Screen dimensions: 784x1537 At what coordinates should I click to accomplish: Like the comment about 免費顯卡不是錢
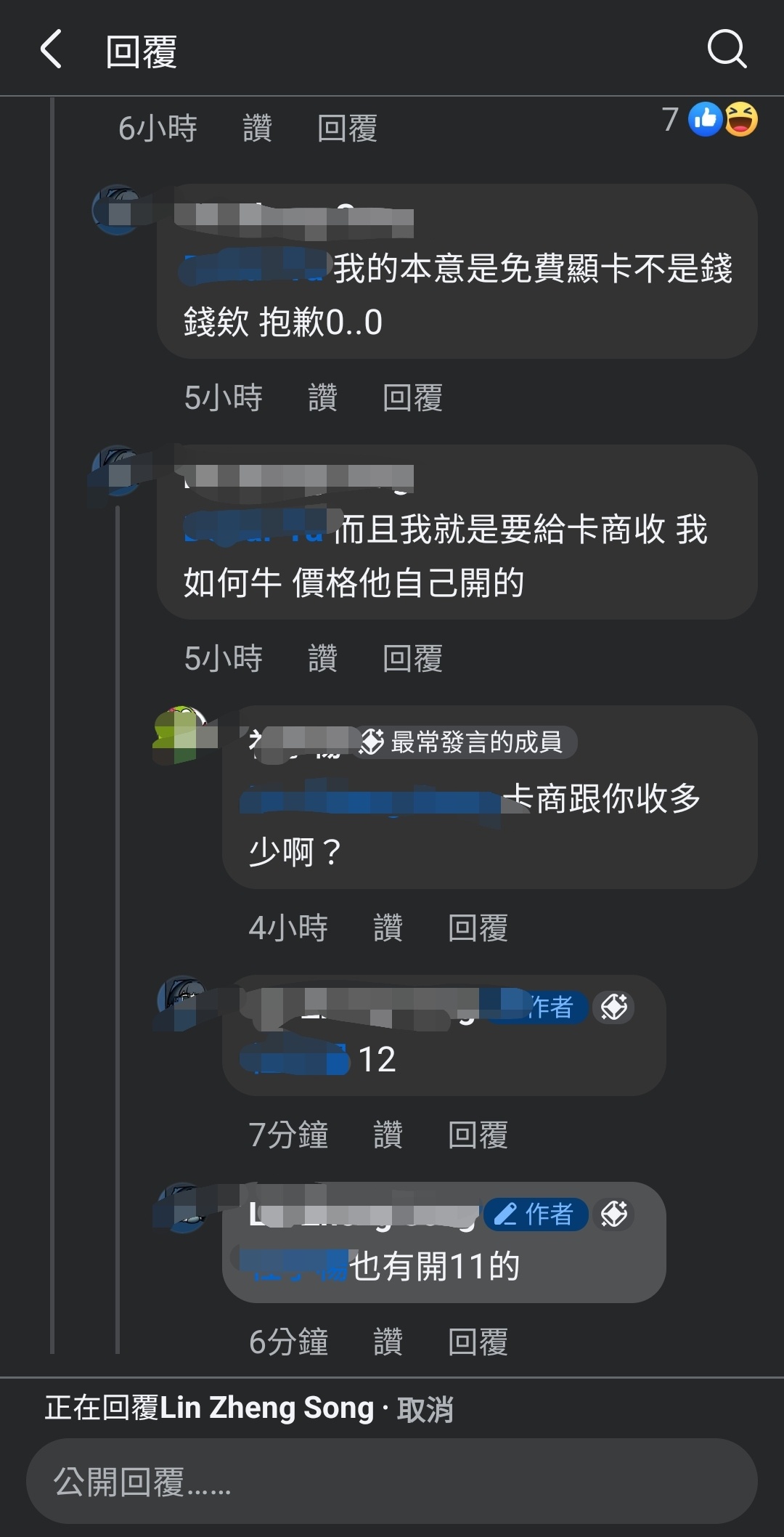pos(322,398)
